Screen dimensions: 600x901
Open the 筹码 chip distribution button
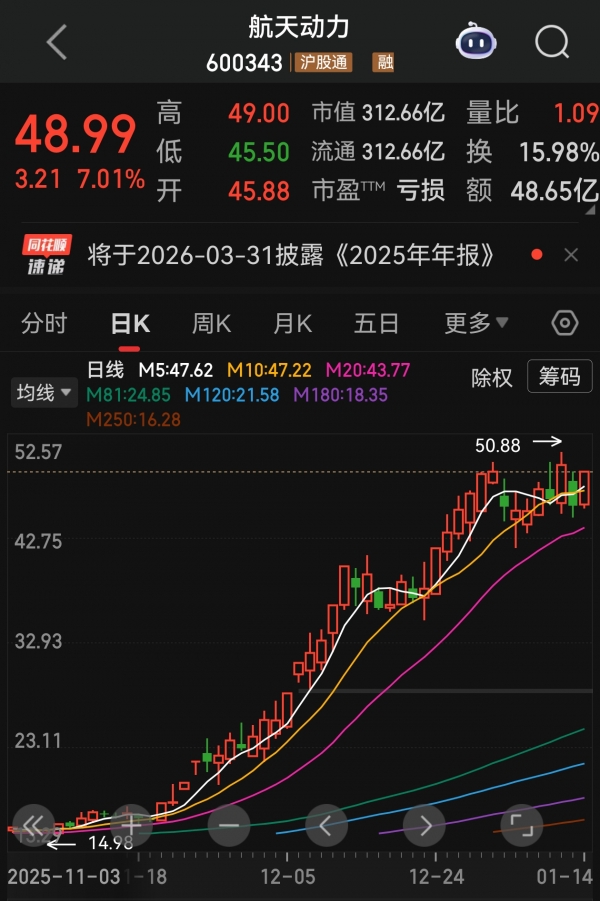pos(560,377)
